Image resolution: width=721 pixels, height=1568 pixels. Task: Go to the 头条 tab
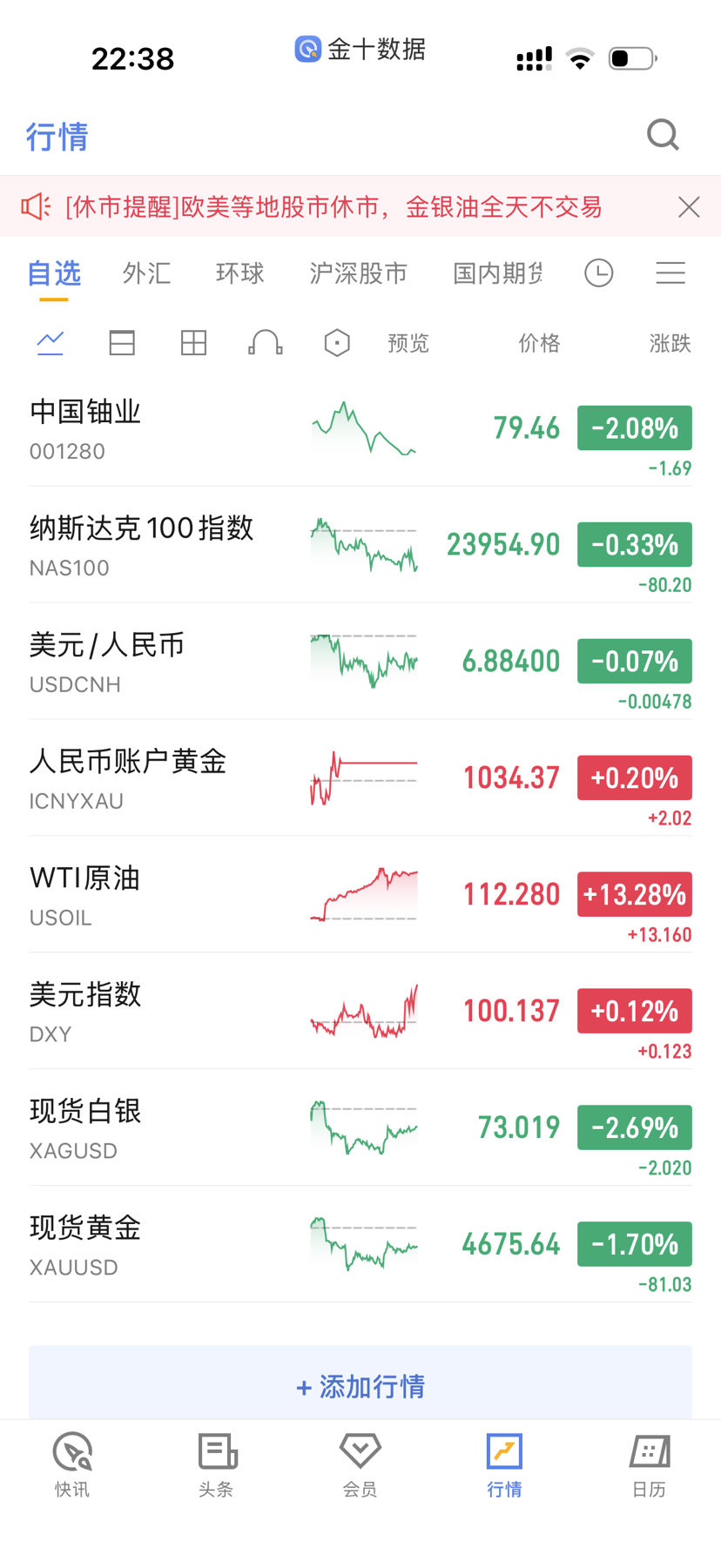tap(216, 1466)
